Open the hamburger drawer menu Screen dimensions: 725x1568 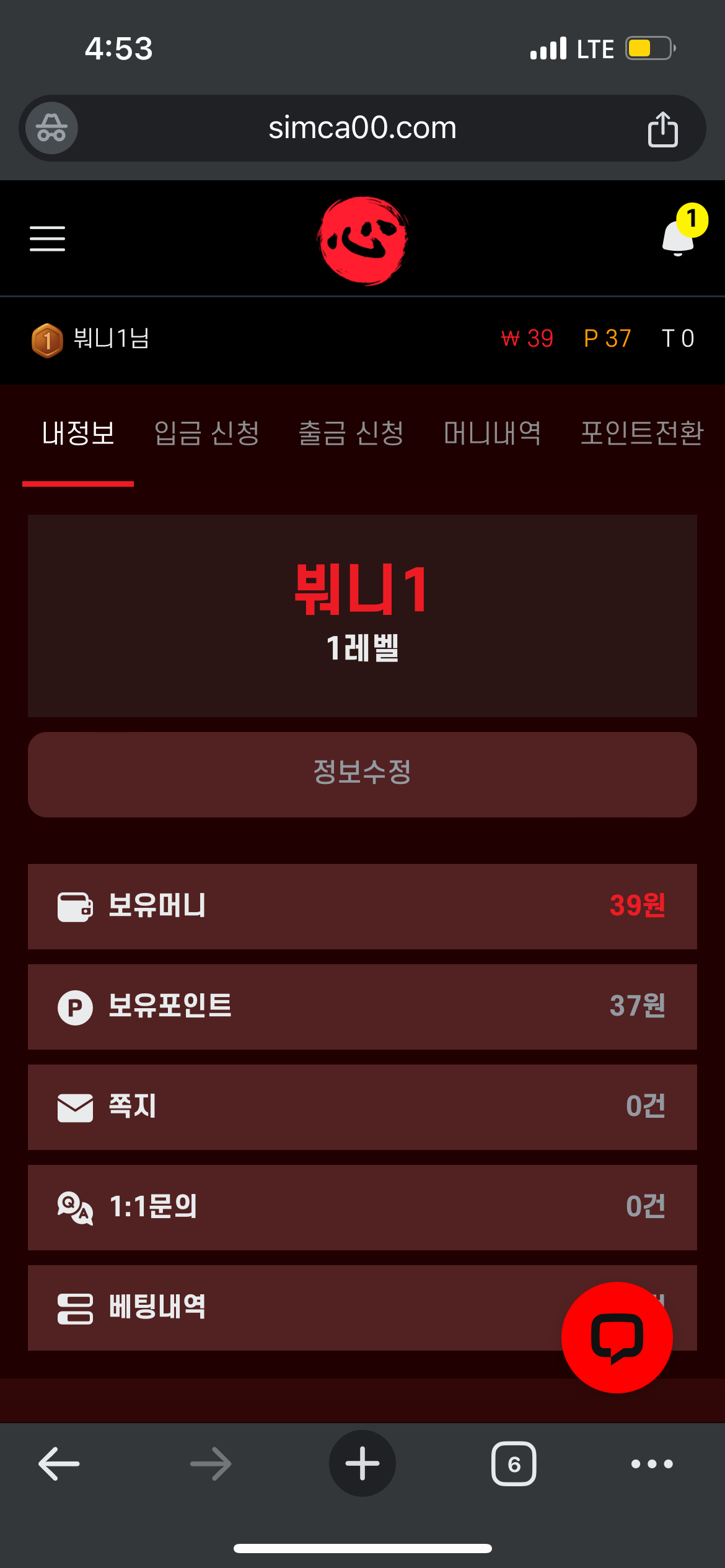[47, 238]
